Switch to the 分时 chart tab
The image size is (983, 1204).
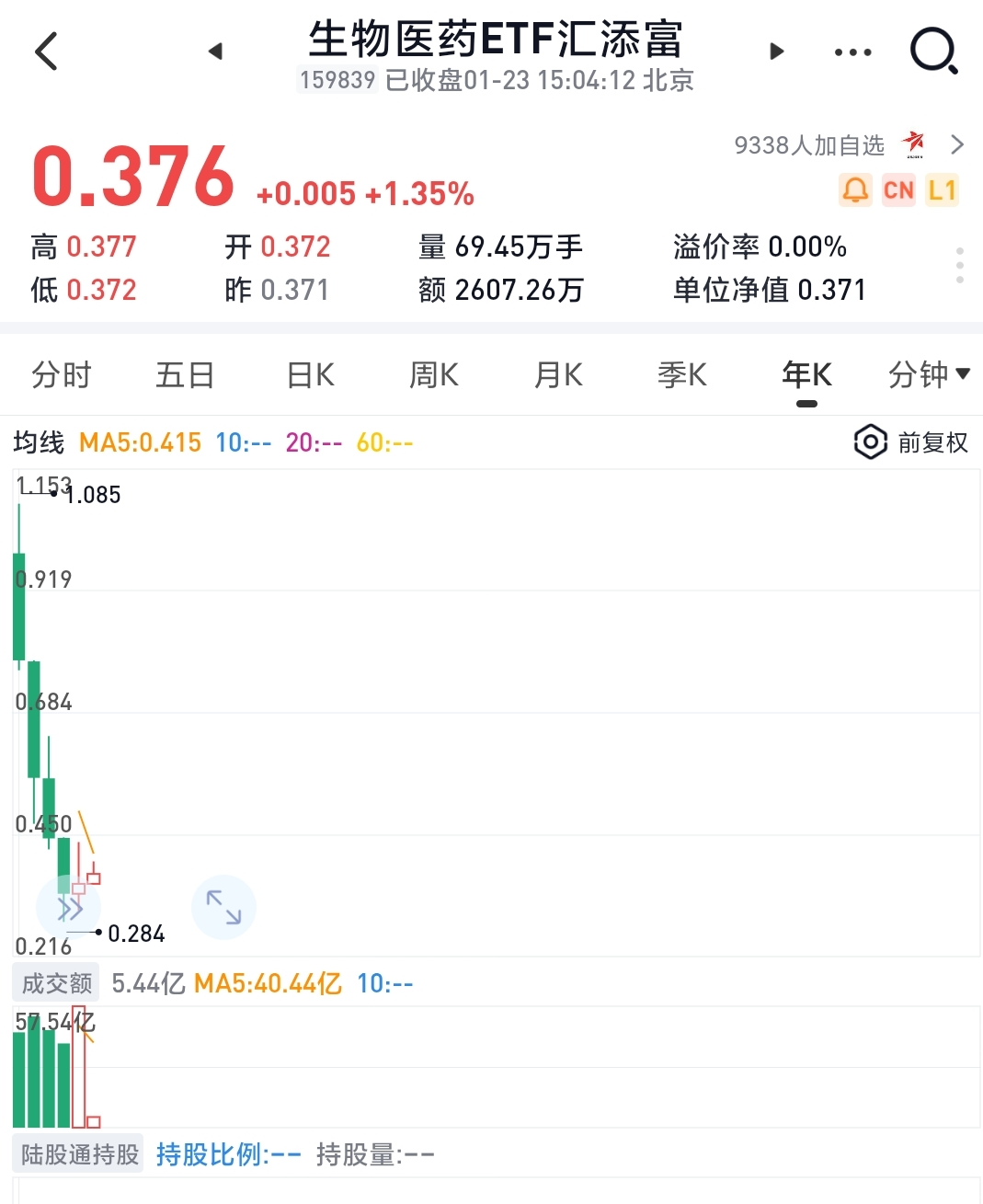click(x=62, y=375)
